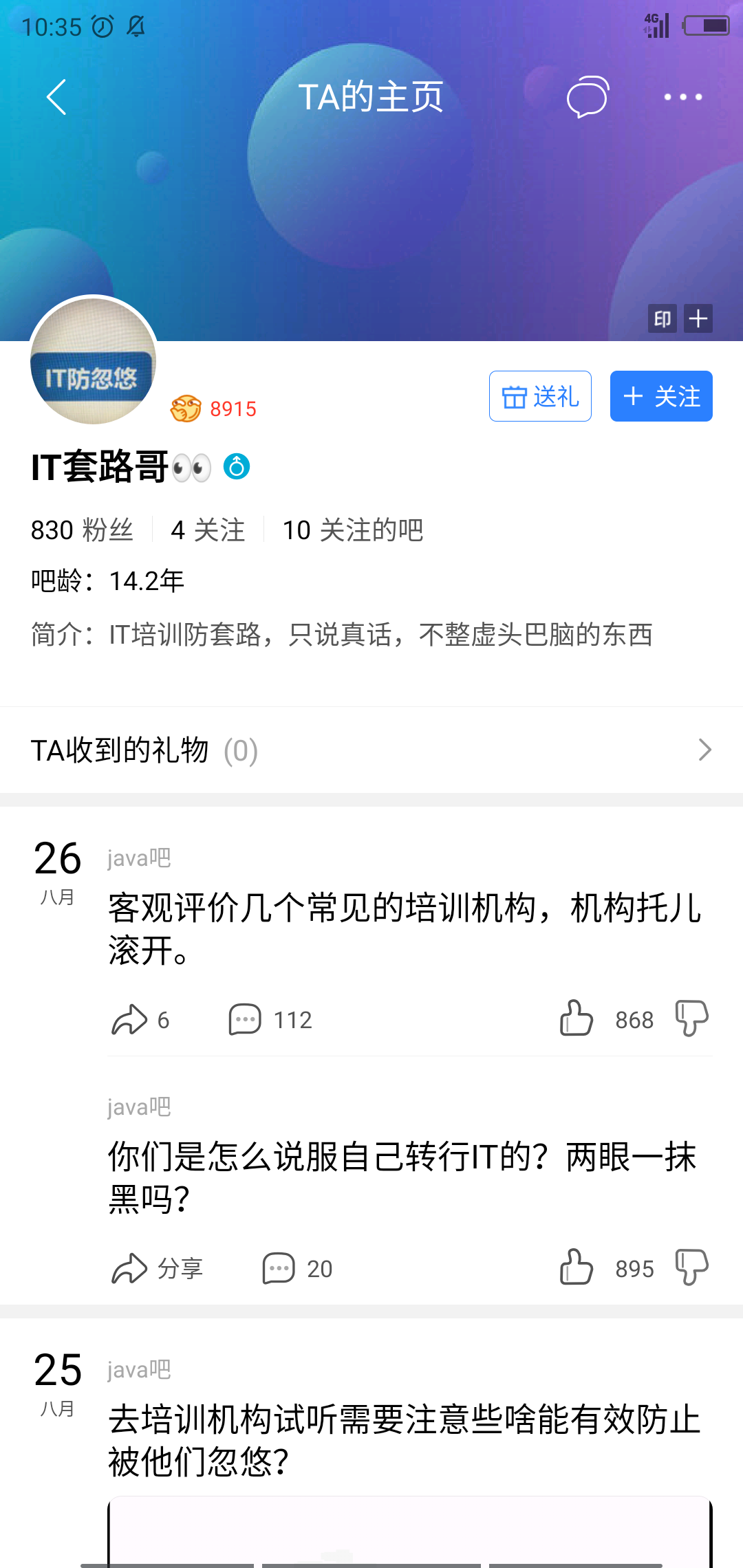The height and width of the screenshot is (1568, 743).
Task: Open the three-dot overflow menu
Action: coord(682,97)
